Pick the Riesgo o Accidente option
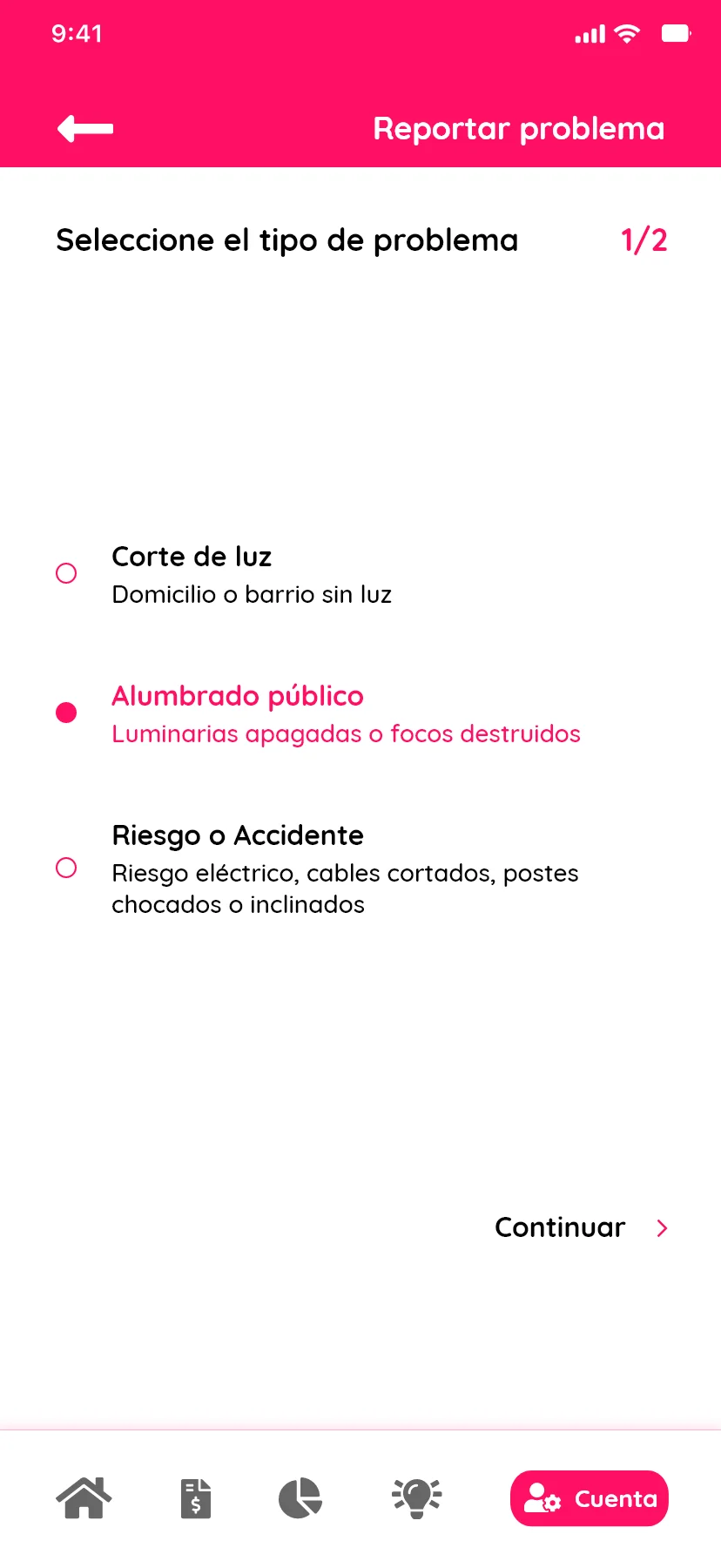 [66, 868]
